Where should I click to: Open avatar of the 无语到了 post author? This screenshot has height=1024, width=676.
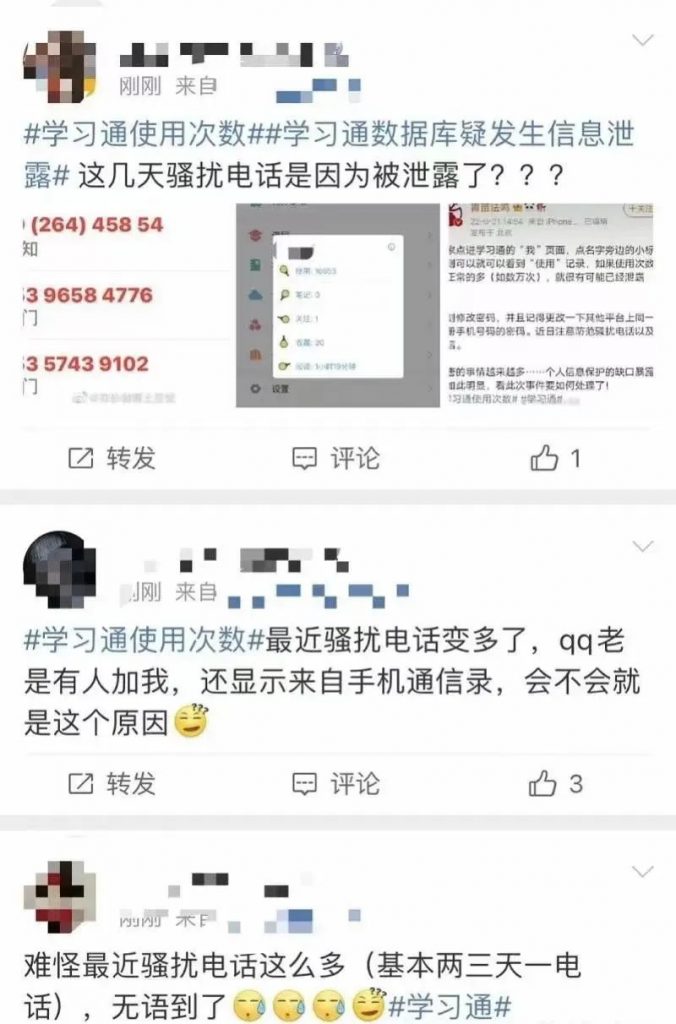point(59,894)
